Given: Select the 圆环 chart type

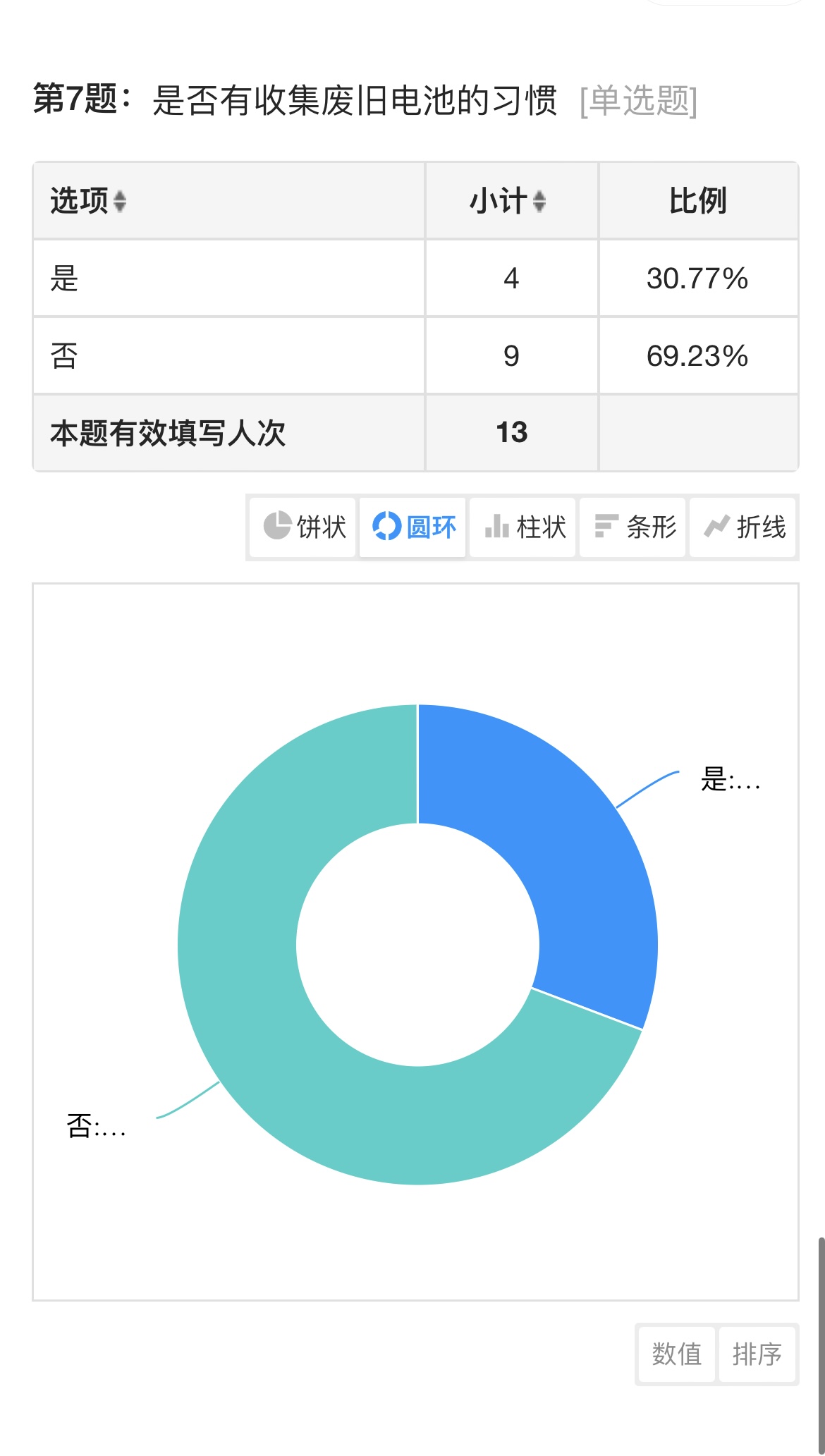Looking at the screenshot, I should tap(412, 527).
